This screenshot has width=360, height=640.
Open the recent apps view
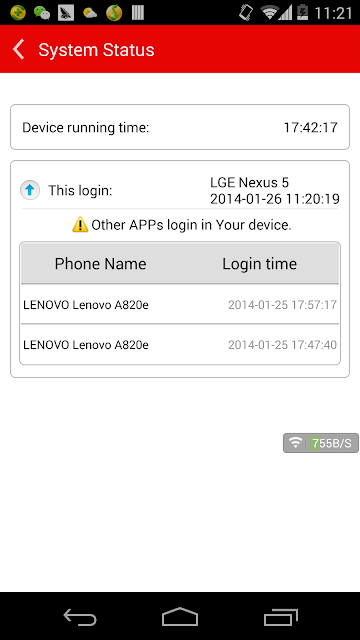(x=280, y=616)
